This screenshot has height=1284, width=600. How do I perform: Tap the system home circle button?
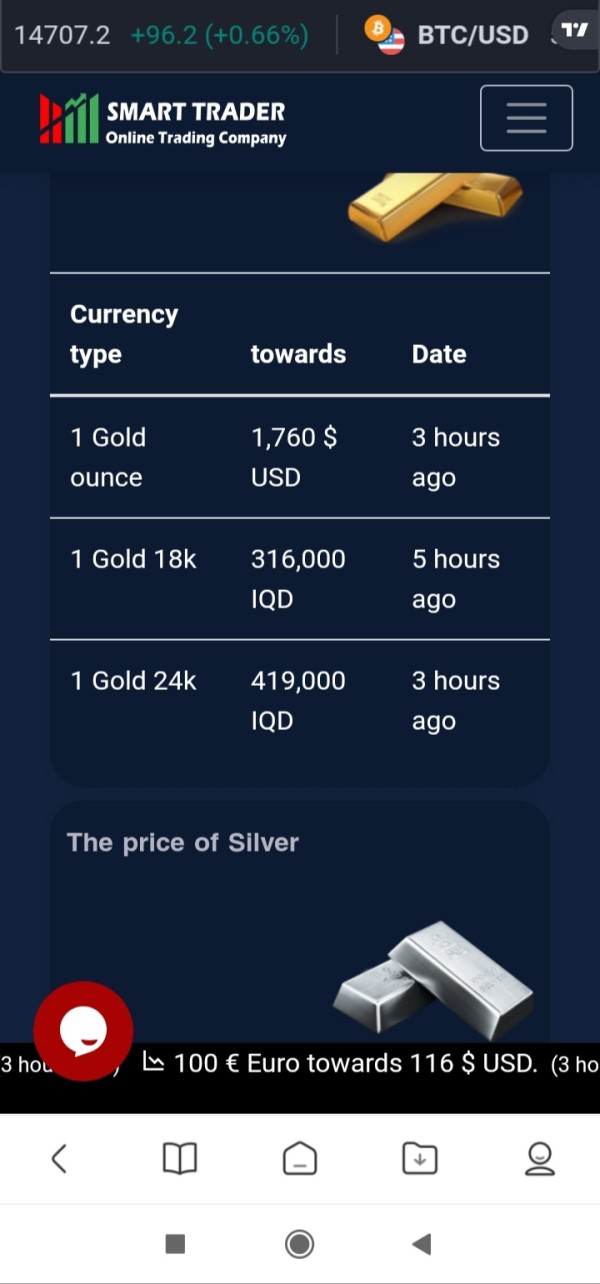point(299,1244)
